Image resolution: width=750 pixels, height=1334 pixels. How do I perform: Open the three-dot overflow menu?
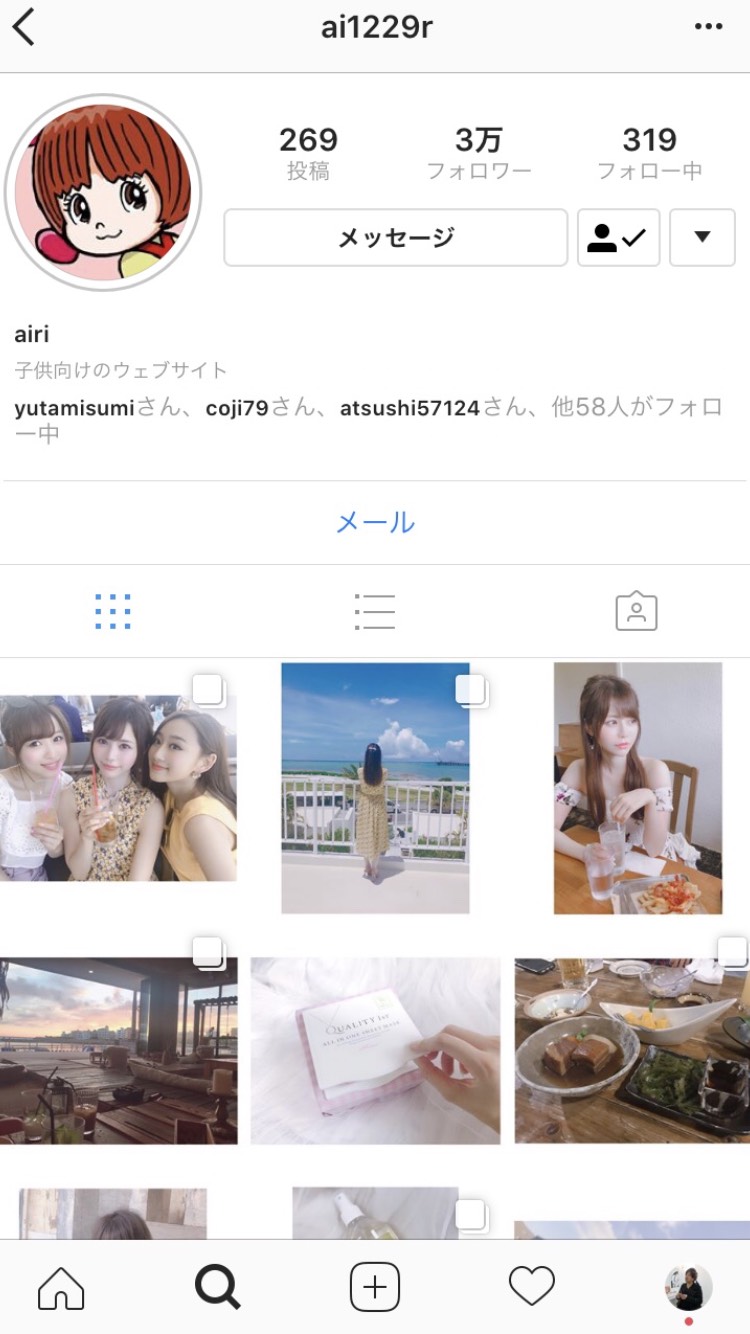(x=708, y=27)
